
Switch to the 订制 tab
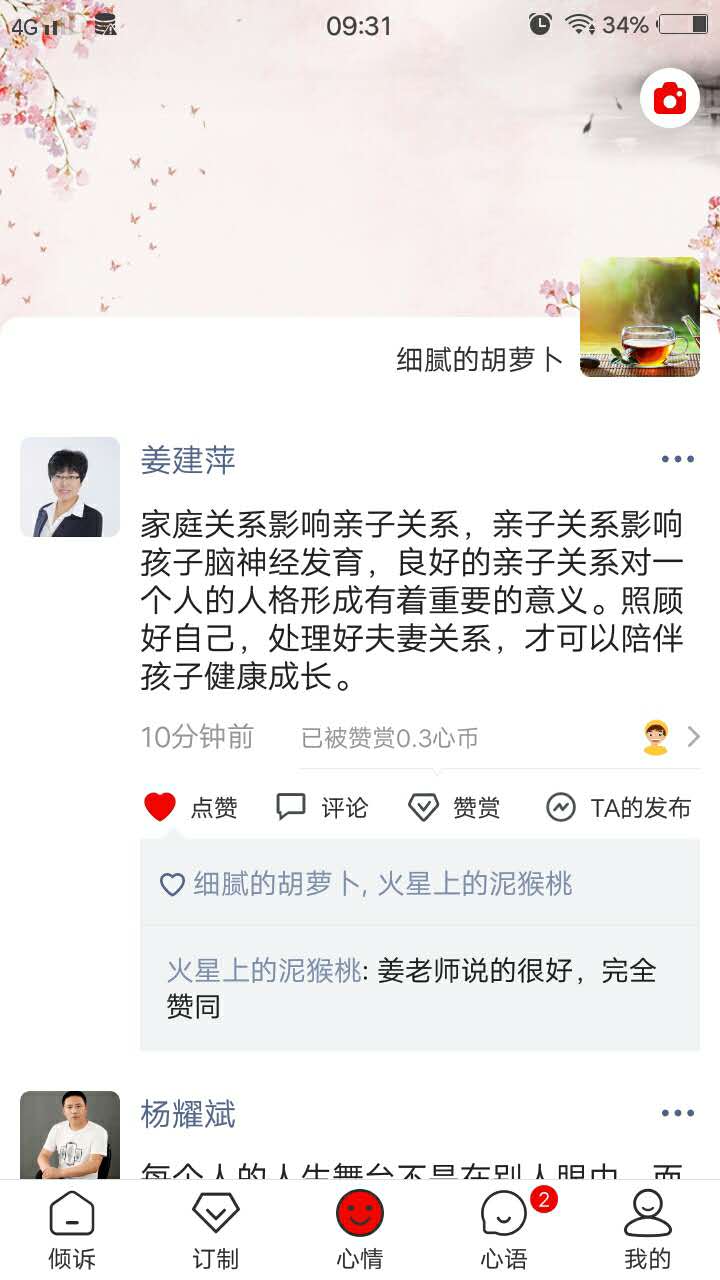[x=216, y=1230]
